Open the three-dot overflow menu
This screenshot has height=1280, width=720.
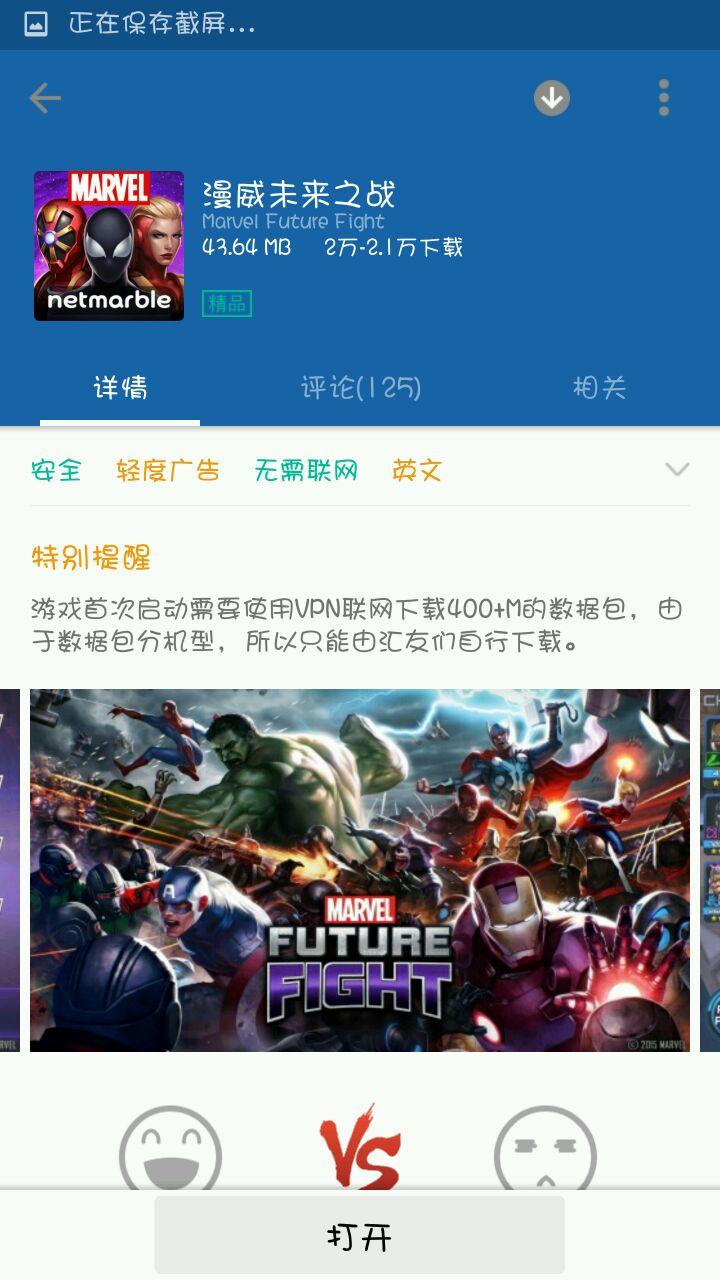[664, 98]
